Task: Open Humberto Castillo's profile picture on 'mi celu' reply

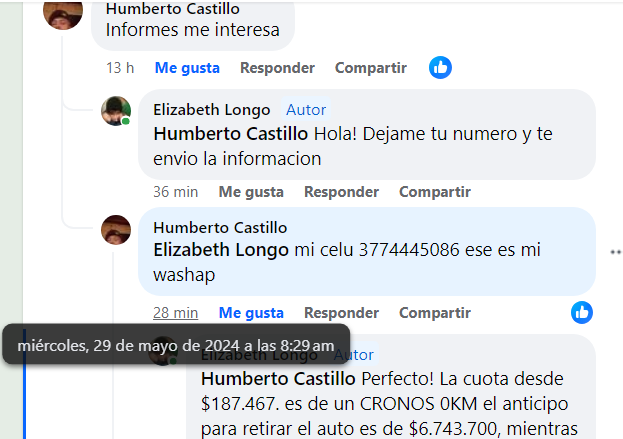Action: coord(117,231)
